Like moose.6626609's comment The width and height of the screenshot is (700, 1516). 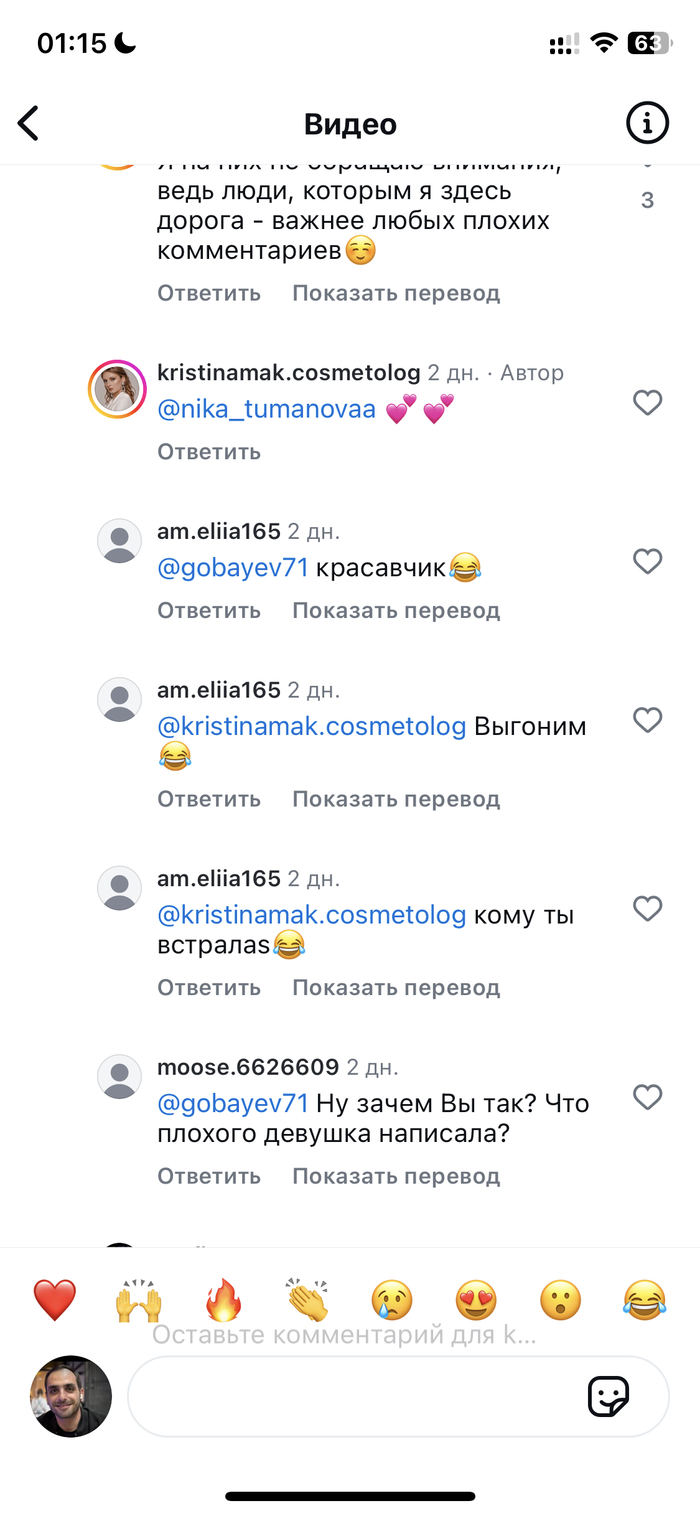click(648, 1098)
